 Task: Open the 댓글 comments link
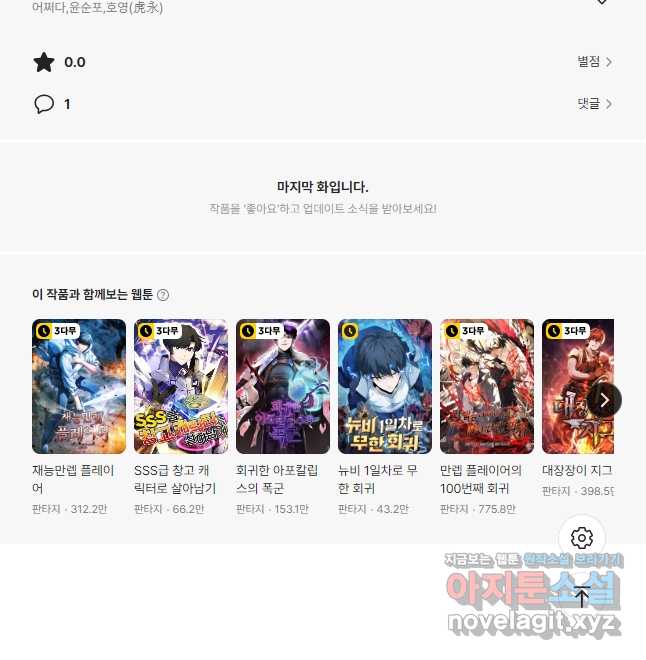594,104
